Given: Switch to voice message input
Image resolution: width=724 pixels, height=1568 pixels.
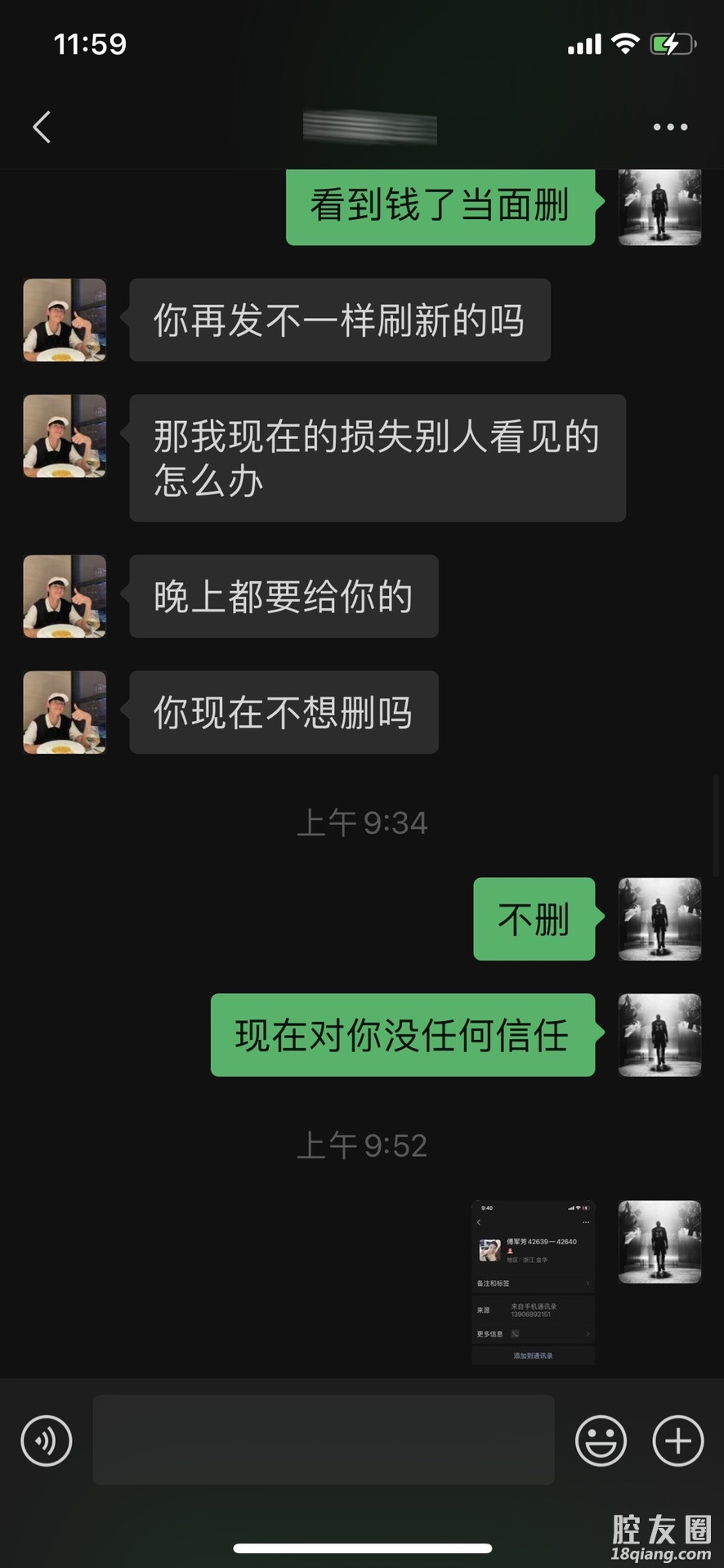Looking at the screenshot, I should click(47, 1440).
